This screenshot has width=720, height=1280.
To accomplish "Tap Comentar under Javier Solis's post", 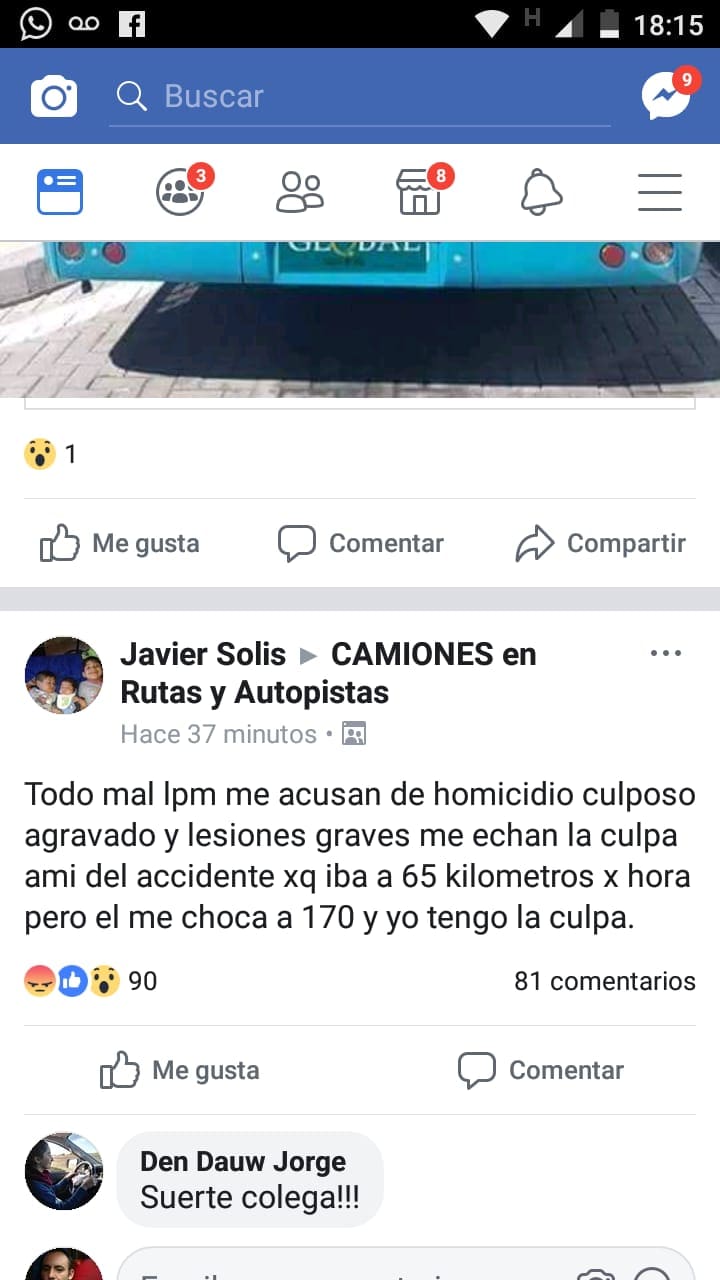I will (x=541, y=1070).
